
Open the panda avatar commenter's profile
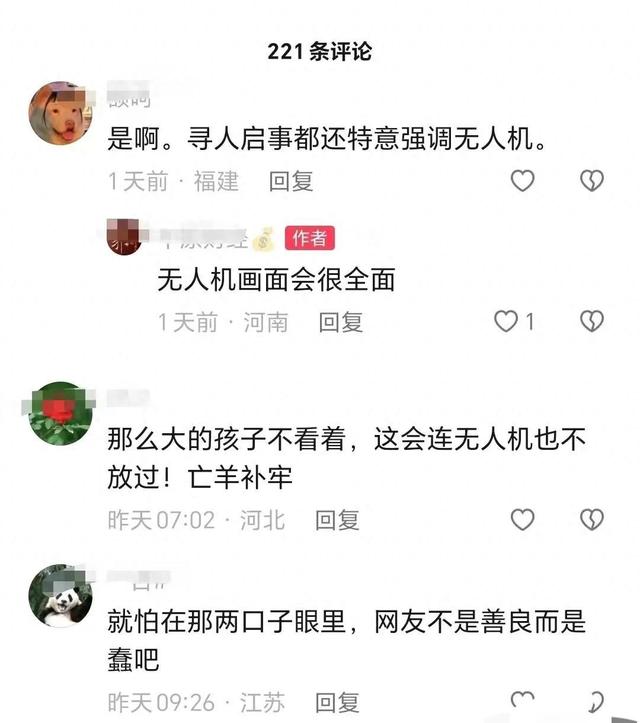coord(61,595)
